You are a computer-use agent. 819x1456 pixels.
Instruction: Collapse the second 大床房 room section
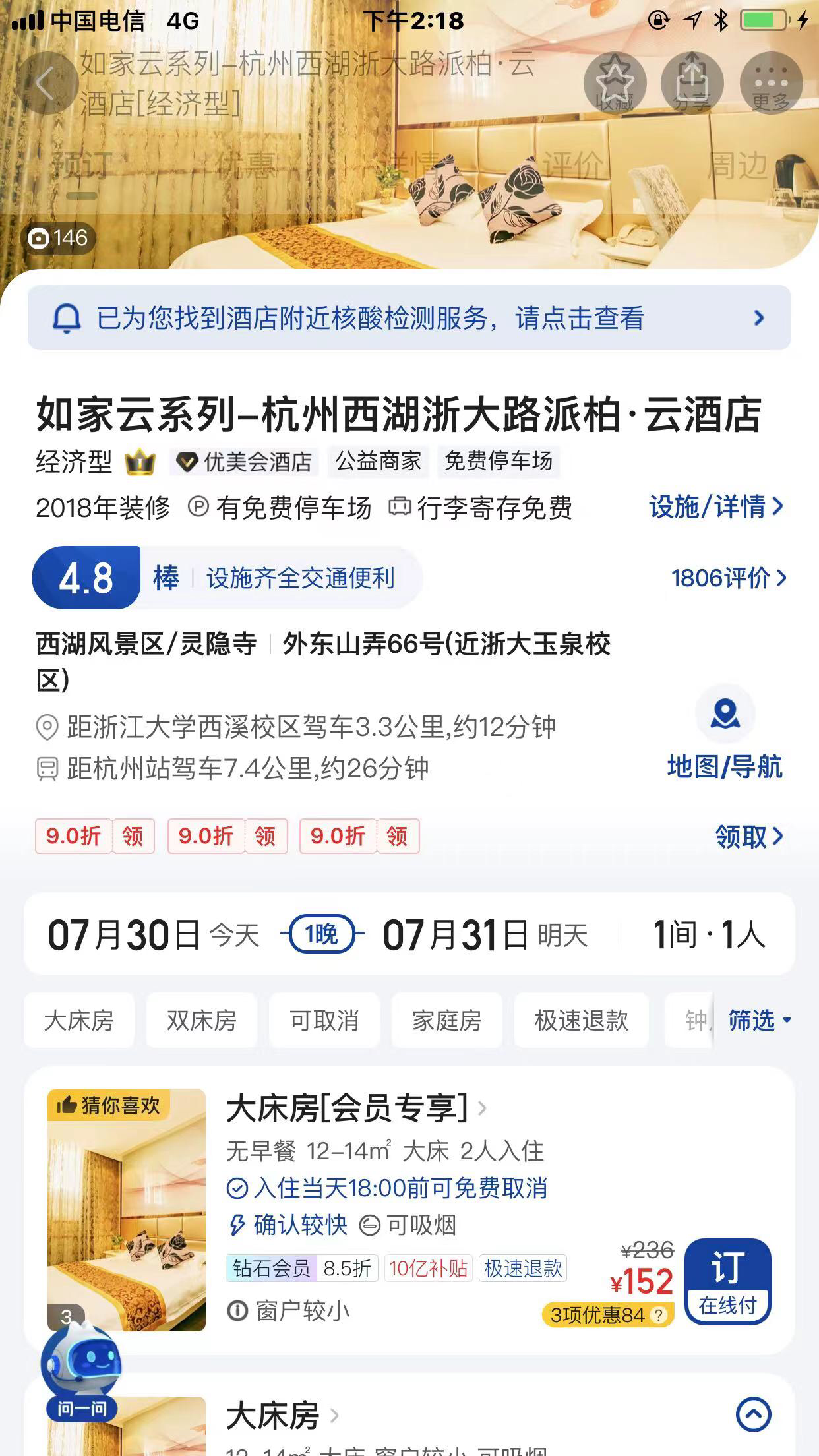[x=753, y=1414]
